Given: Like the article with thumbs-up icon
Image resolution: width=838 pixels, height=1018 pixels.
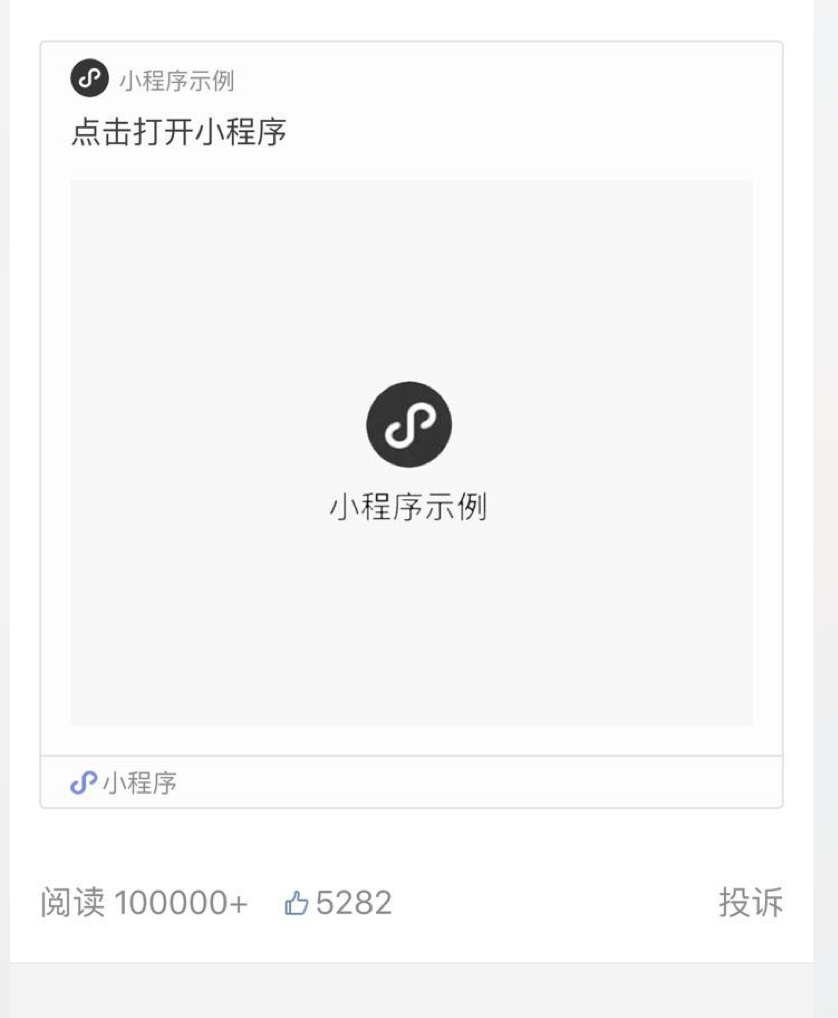Looking at the screenshot, I should pos(297,904).
